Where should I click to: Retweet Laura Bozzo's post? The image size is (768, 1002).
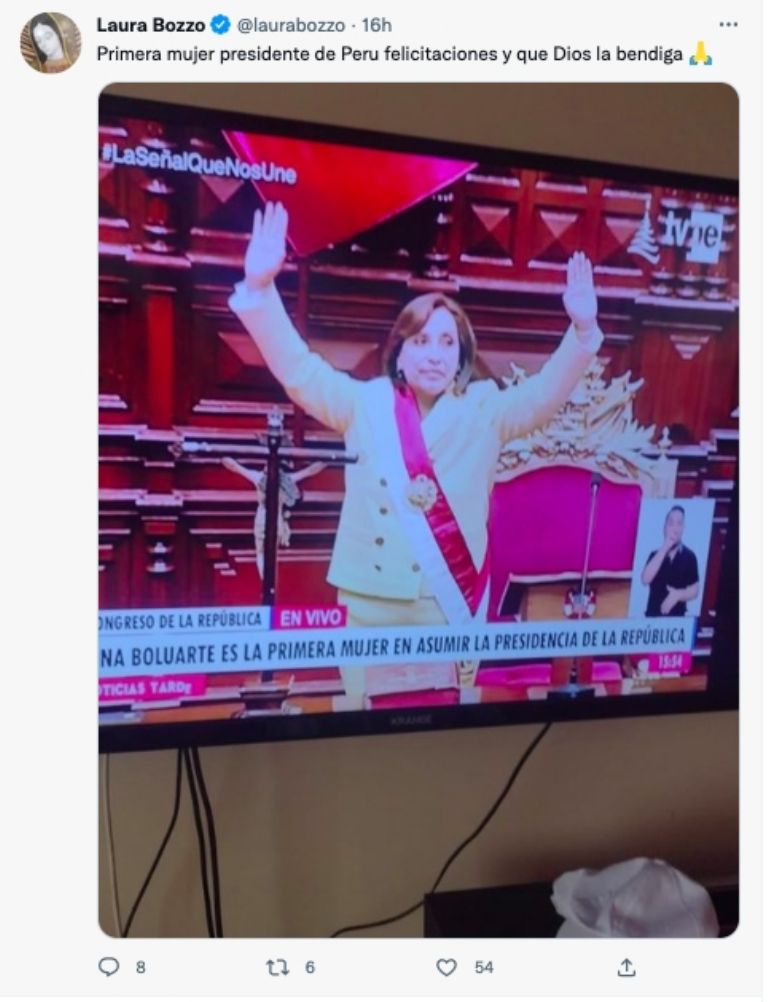pyautogui.click(x=278, y=967)
